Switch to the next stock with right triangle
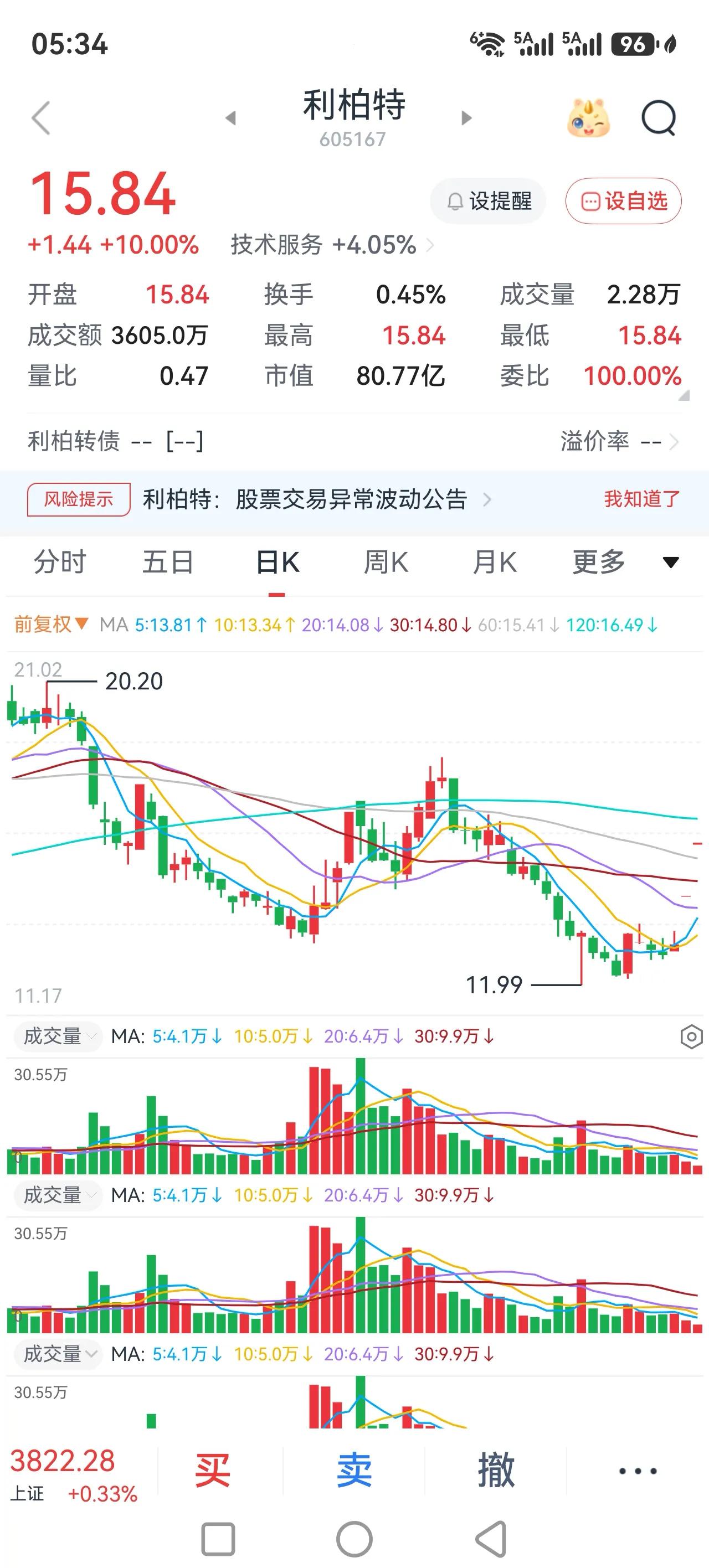The height and width of the screenshot is (1568, 709). 466,118
